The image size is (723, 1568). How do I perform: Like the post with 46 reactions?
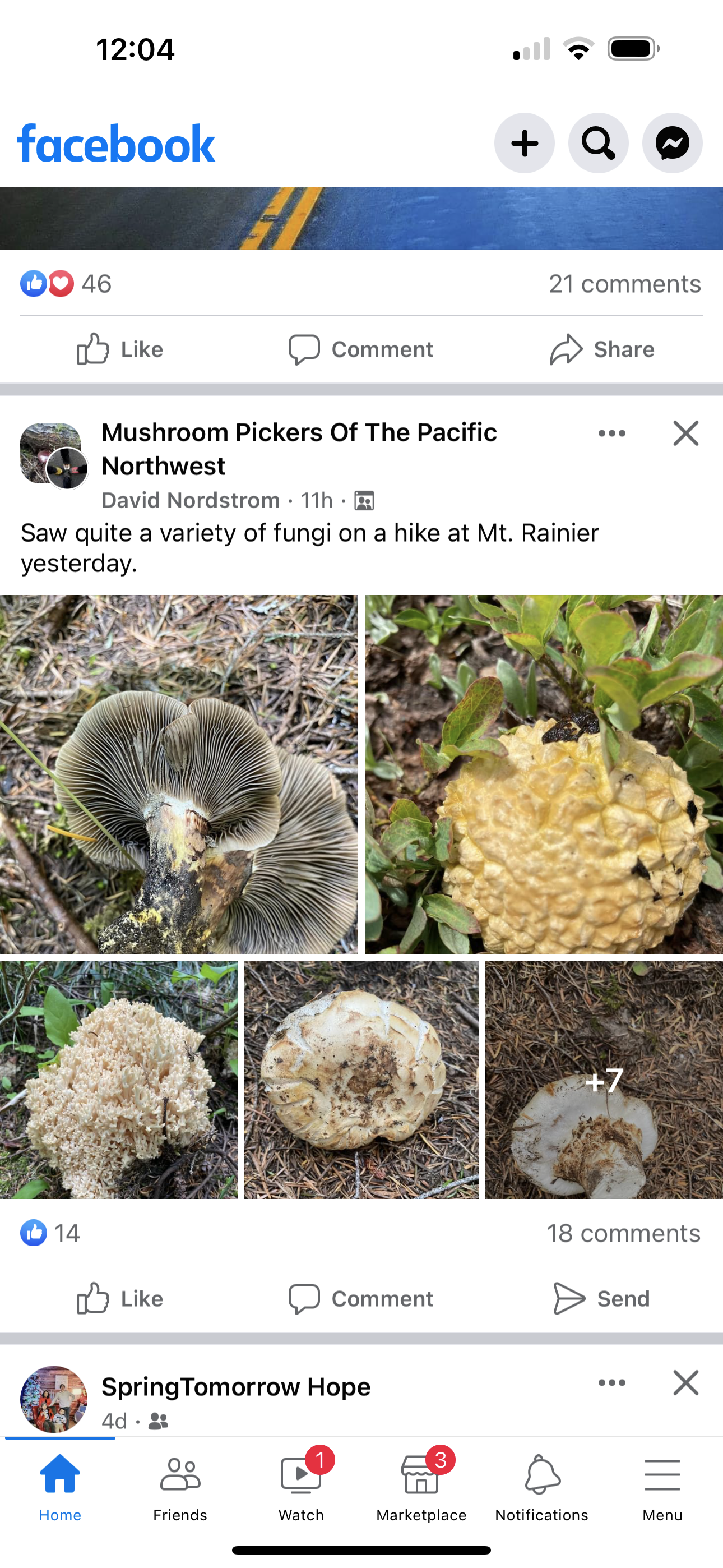point(120,349)
